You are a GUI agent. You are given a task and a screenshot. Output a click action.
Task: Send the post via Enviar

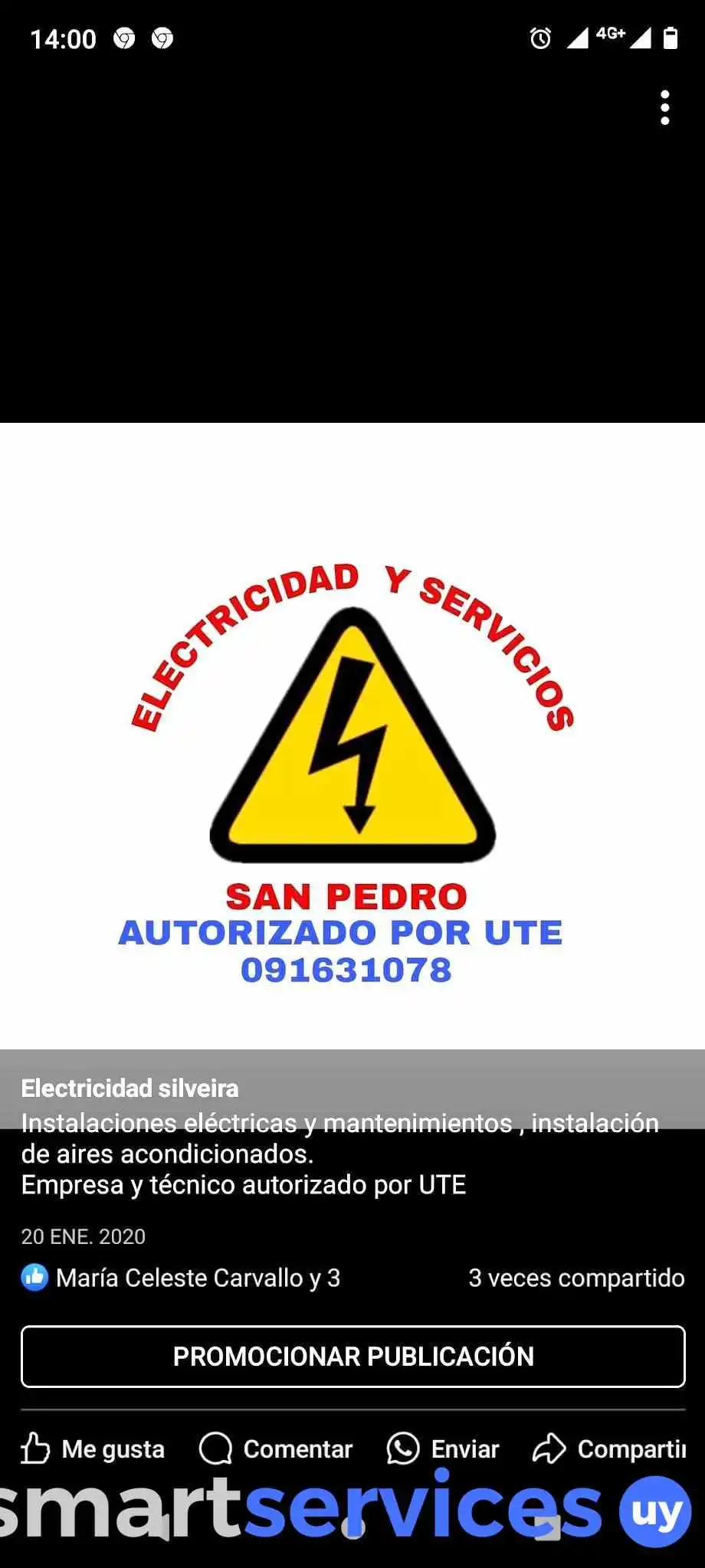click(x=443, y=1449)
